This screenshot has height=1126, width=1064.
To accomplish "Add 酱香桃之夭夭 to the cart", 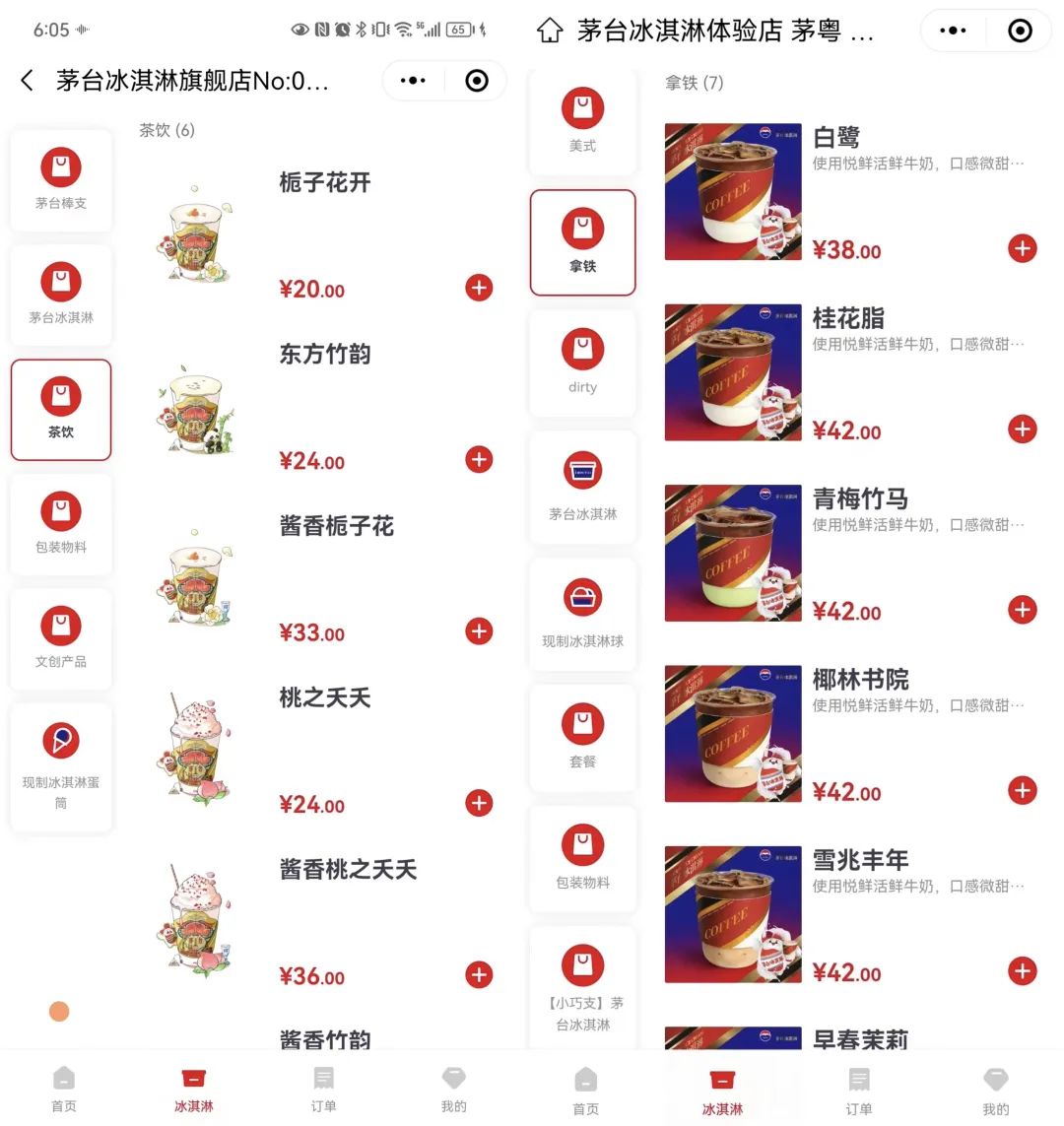I will (x=479, y=975).
